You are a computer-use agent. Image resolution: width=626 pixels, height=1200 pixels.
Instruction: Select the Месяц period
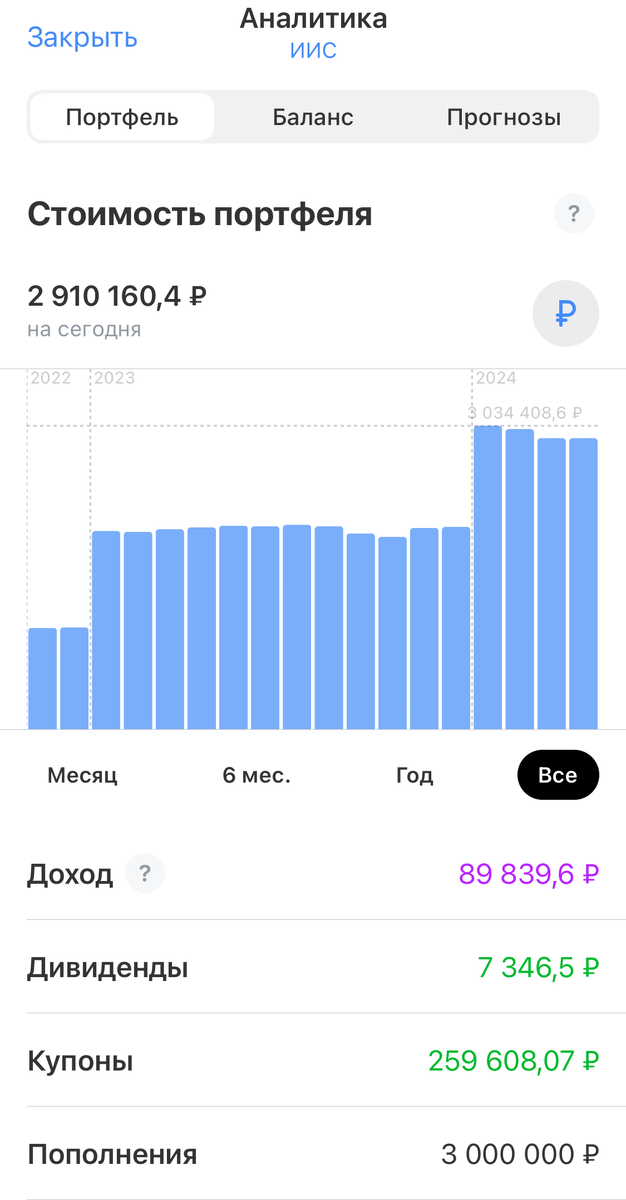point(83,776)
